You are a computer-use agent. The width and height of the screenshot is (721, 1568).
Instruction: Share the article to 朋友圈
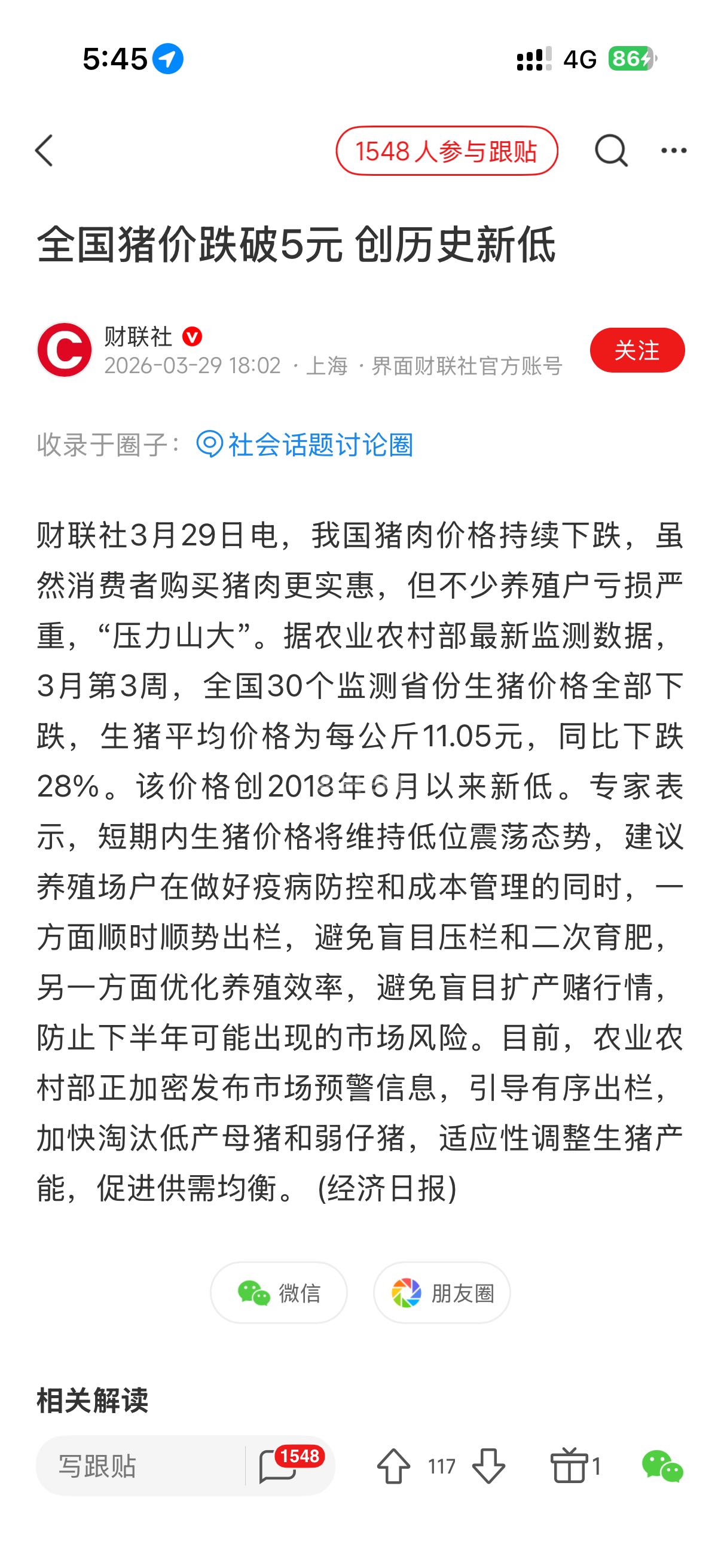pyautogui.click(x=442, y=1292)
